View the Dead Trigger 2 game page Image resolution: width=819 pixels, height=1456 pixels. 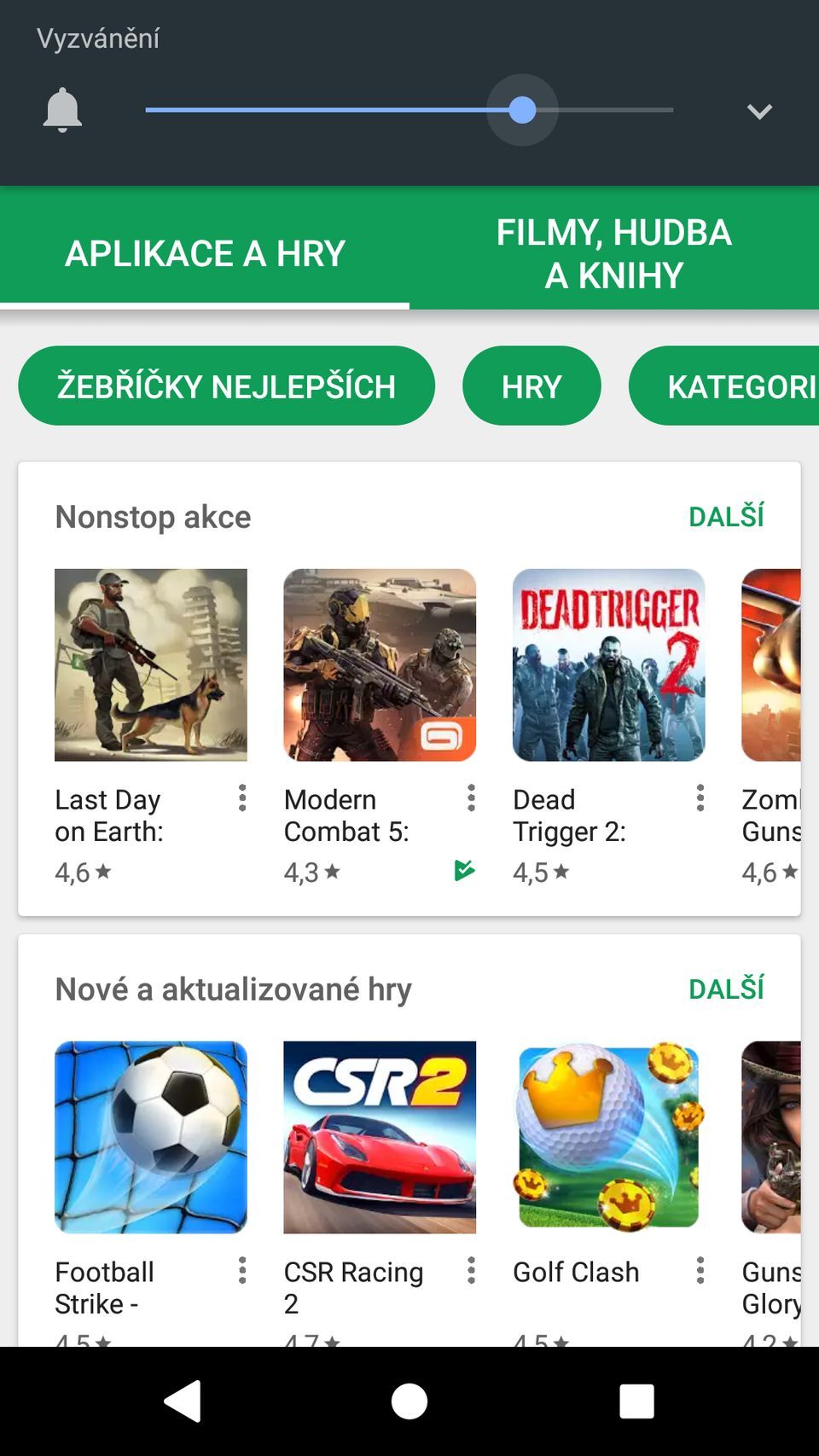click(x=608, y=665)
